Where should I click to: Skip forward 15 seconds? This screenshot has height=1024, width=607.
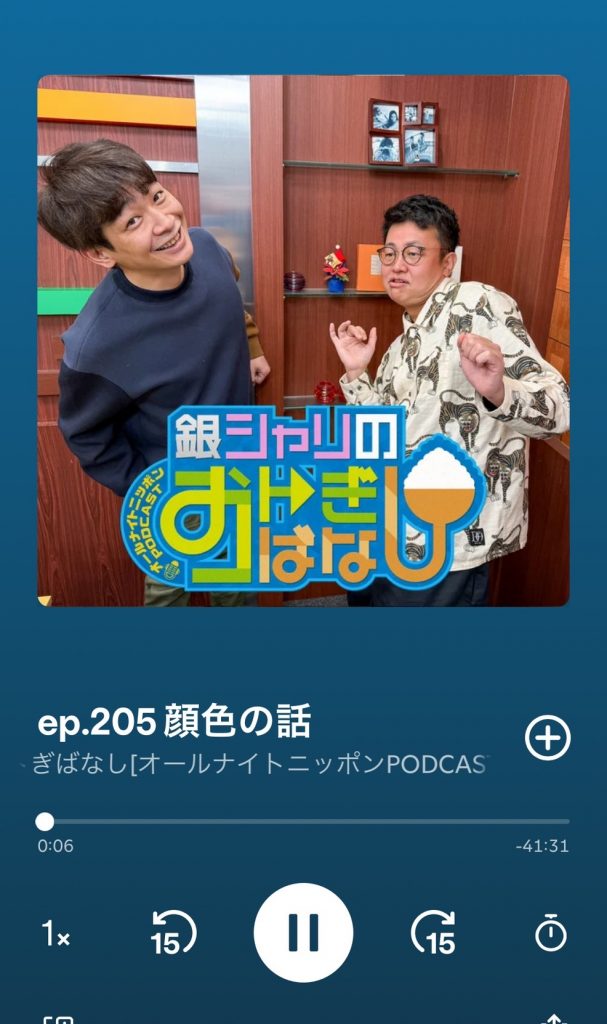click(x=434, y=933)
